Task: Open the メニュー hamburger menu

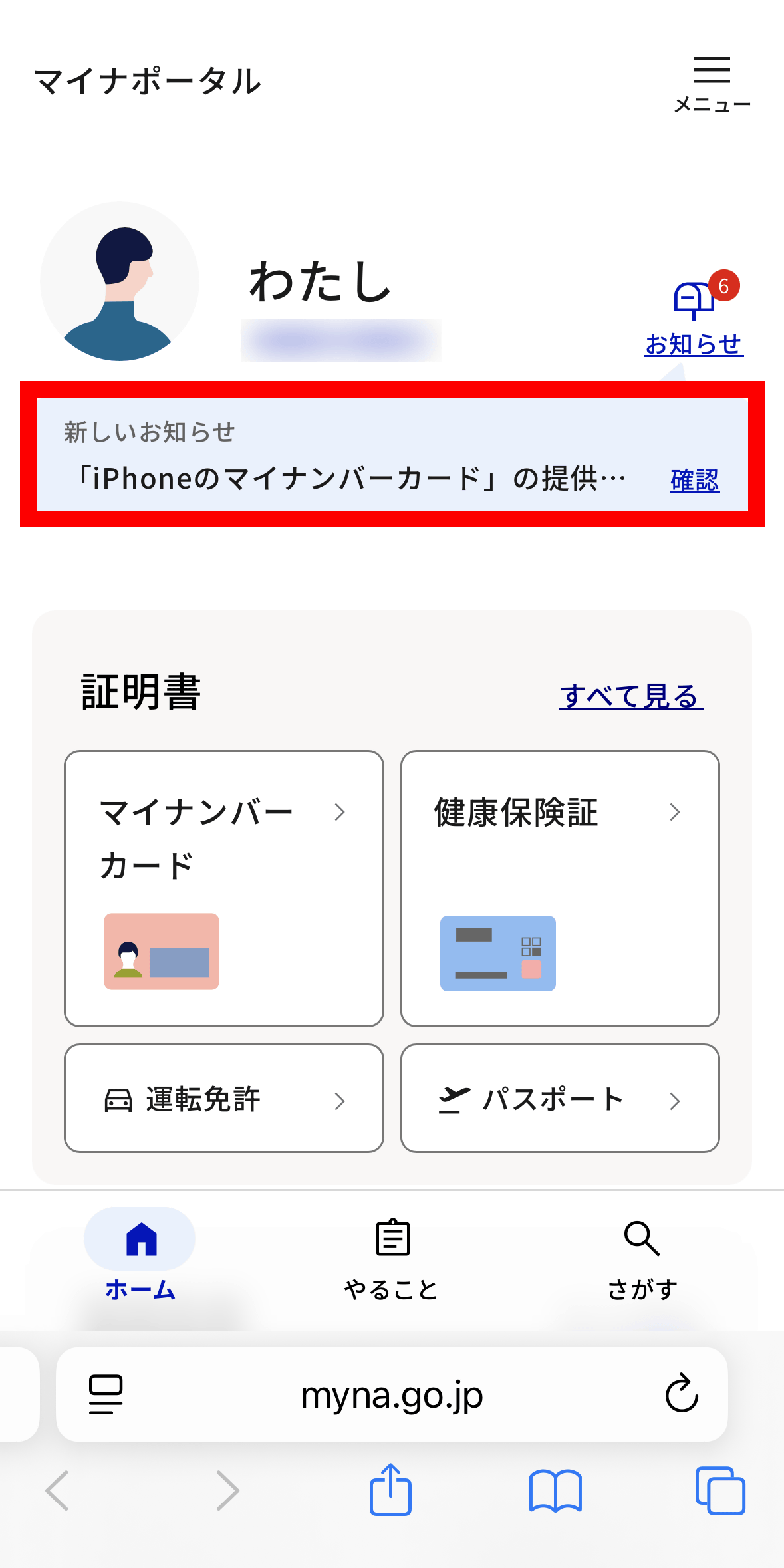Action: 712,84
